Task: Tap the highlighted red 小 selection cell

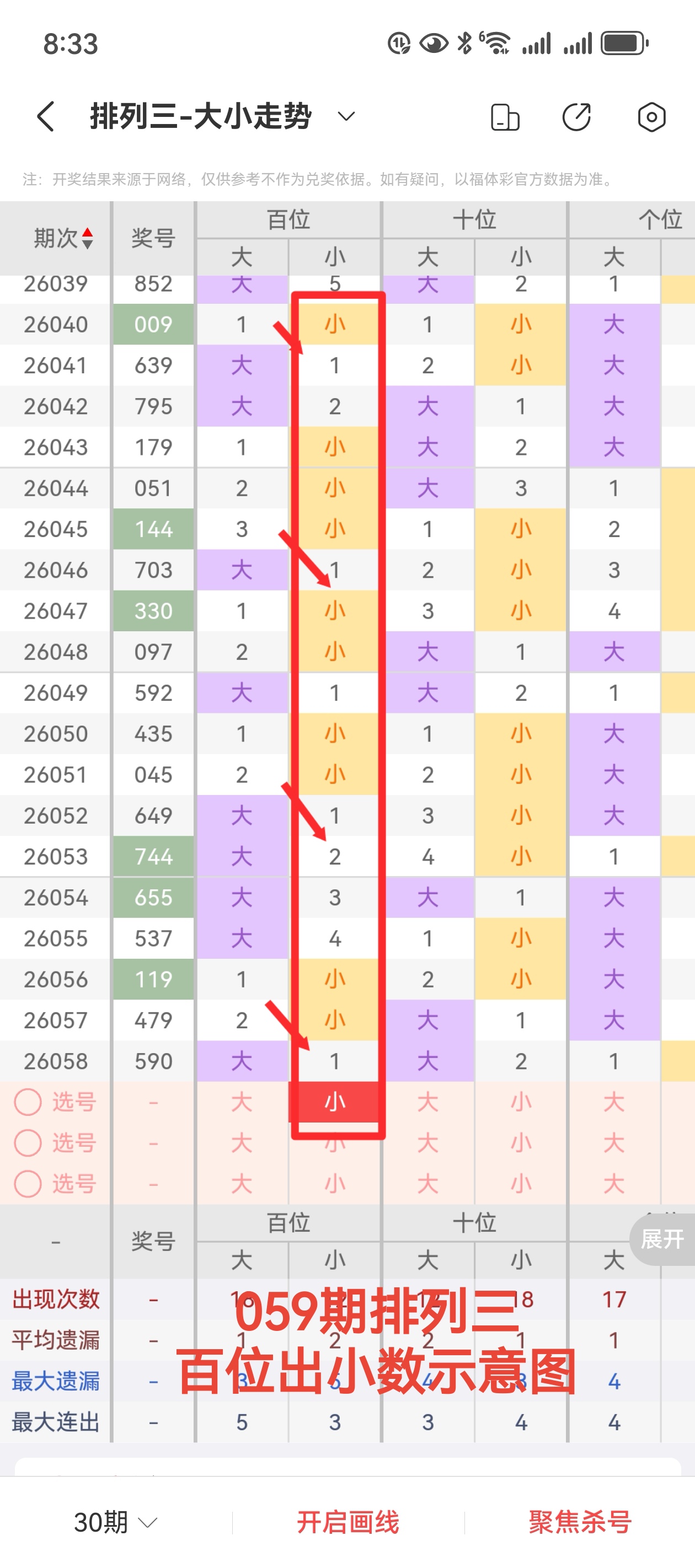Action: (x=334, y=1101)
